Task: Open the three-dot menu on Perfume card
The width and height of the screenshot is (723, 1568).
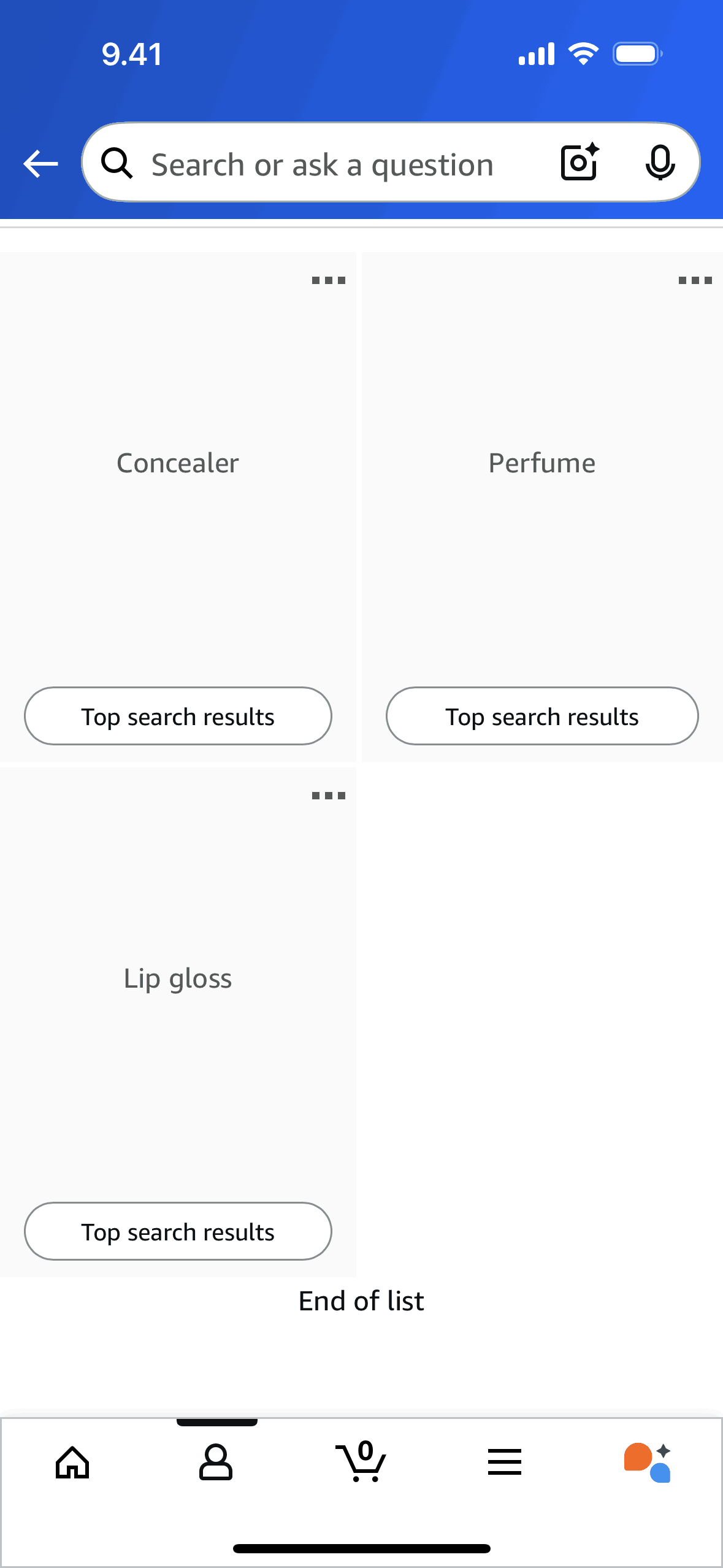Action: pos(695,280)
